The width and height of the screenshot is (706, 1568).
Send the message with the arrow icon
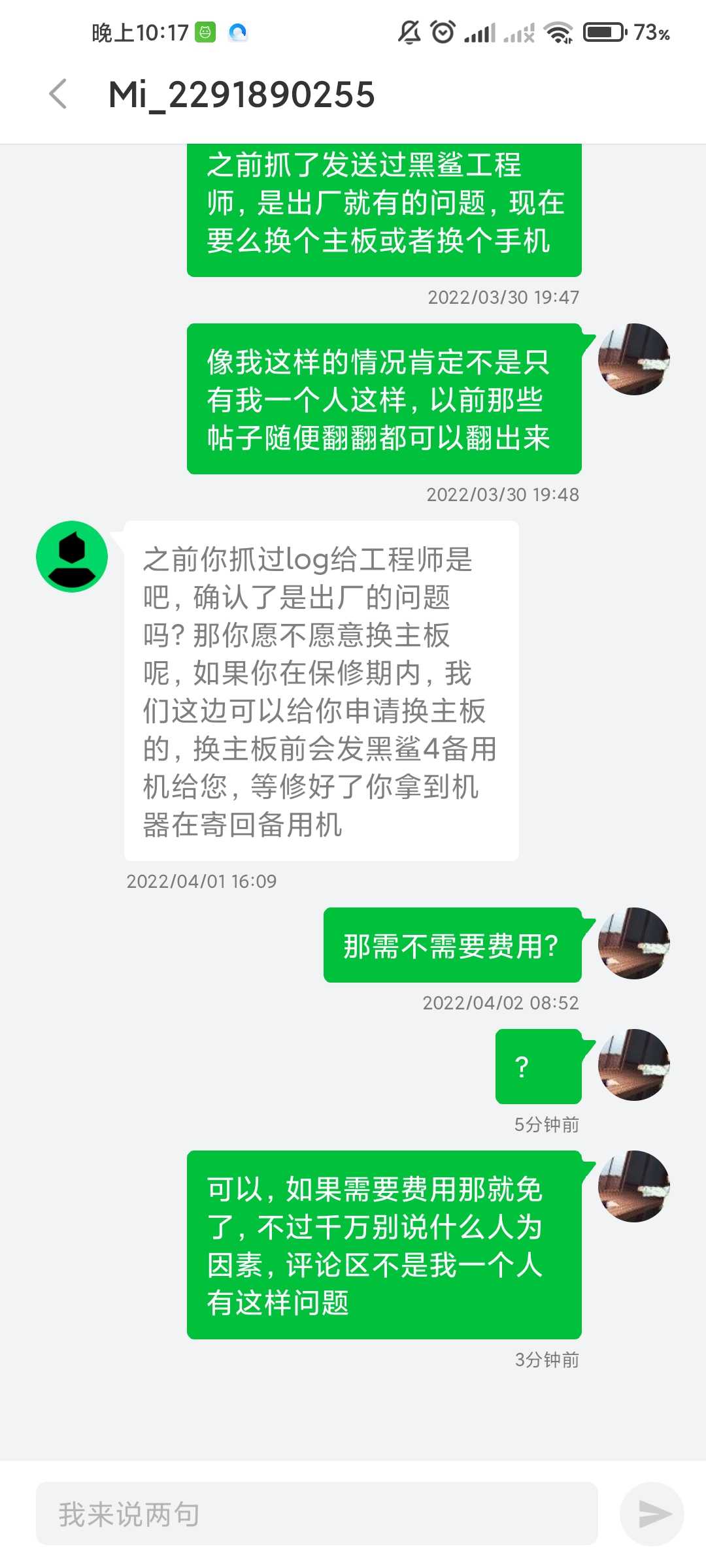[x=652, y=1514]
